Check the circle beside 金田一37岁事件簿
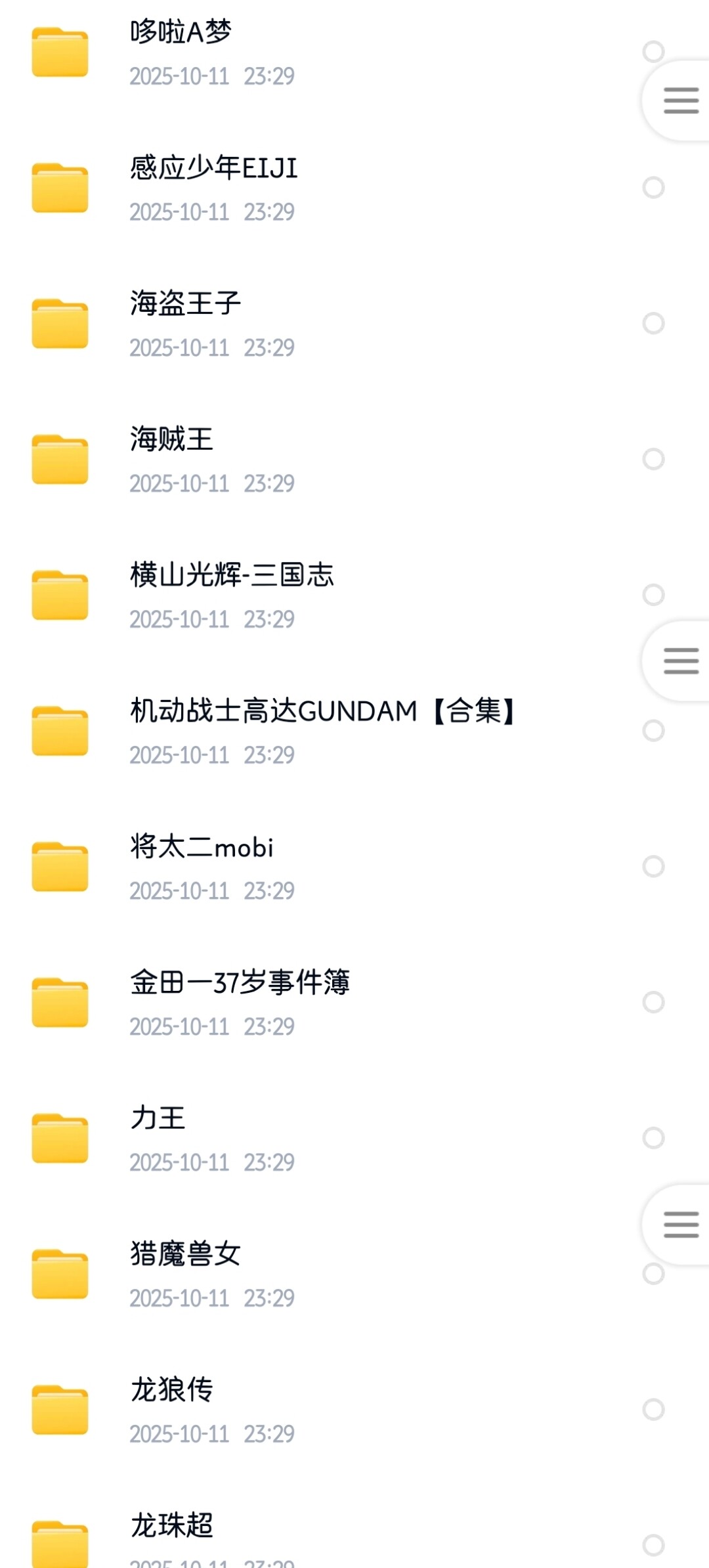The image size is (709, 1568). click(x=653, y=1002)
